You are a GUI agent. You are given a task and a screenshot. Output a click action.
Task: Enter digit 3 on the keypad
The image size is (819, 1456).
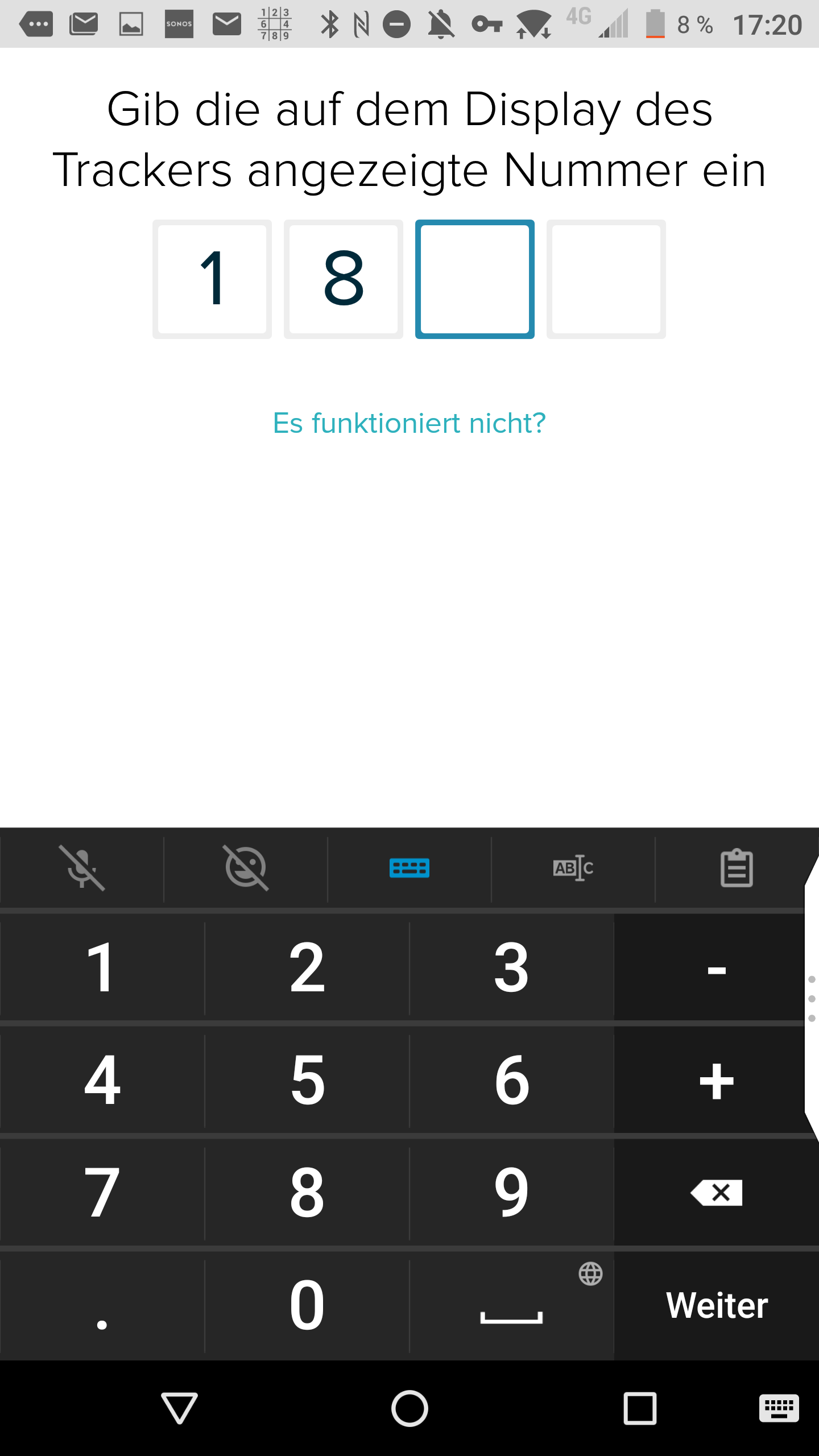point(511,967)
